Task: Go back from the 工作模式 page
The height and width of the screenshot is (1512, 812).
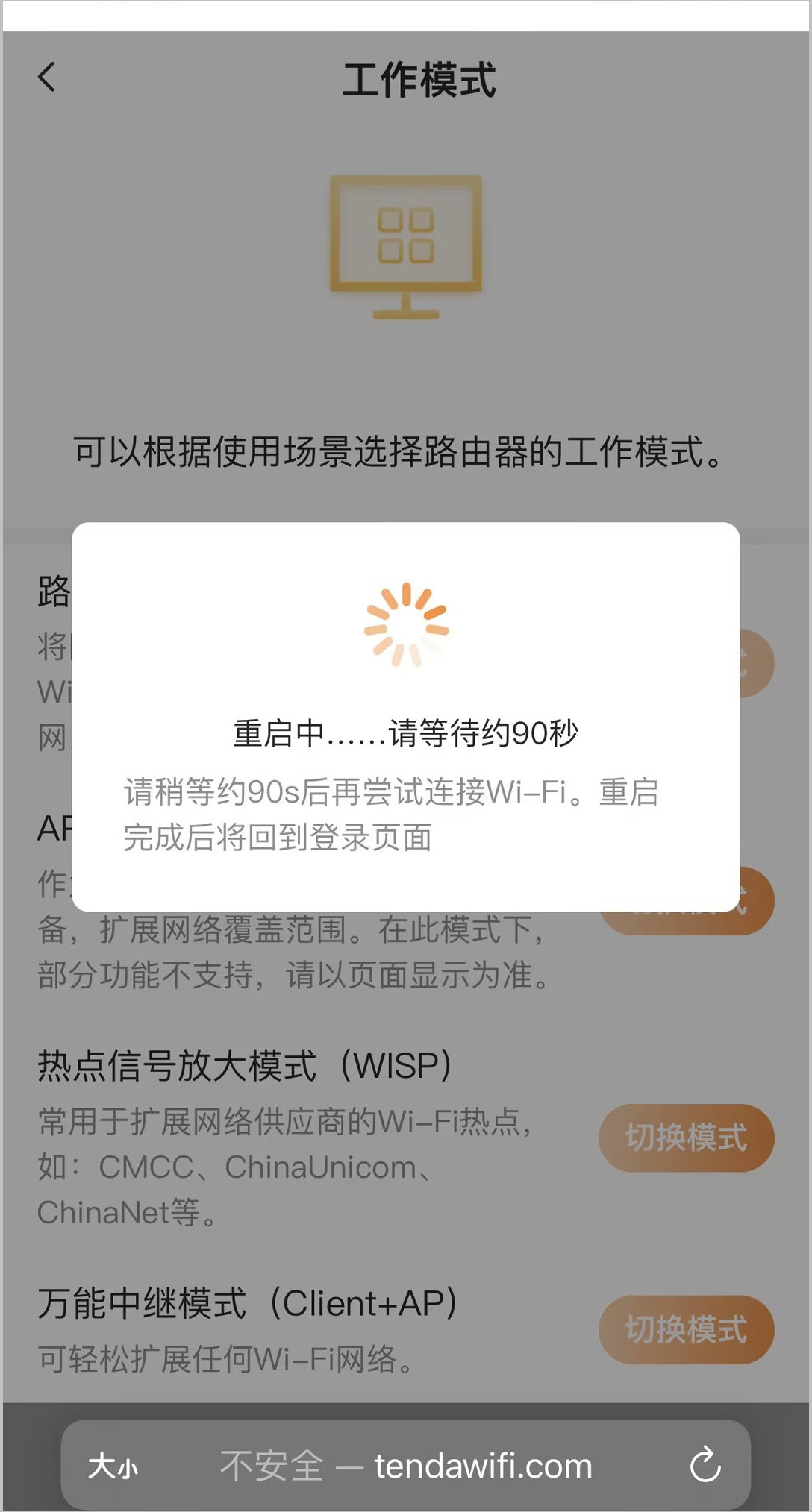Action: [47, 77]
